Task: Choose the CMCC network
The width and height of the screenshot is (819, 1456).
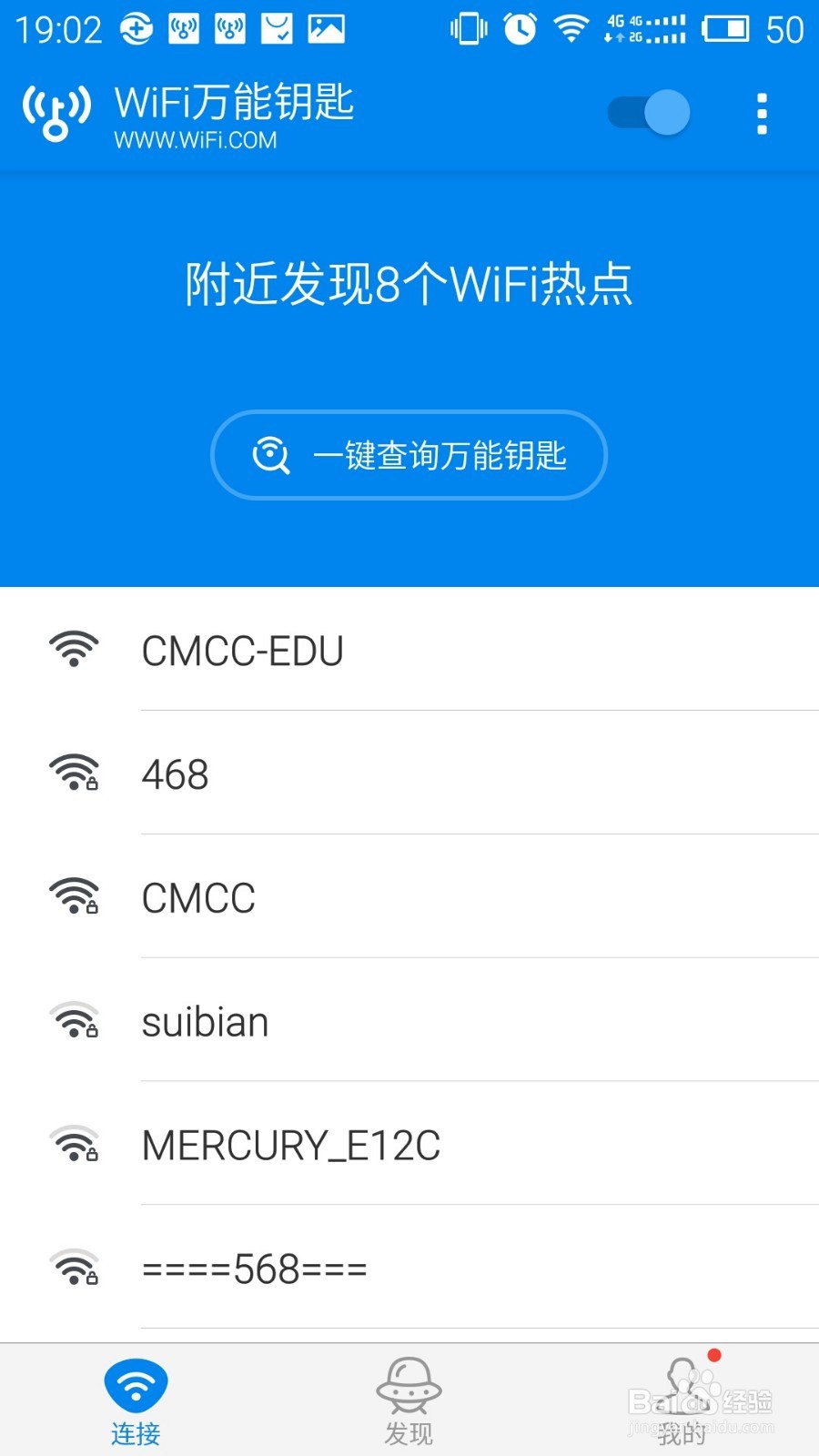Action: (x=409, y=897)
